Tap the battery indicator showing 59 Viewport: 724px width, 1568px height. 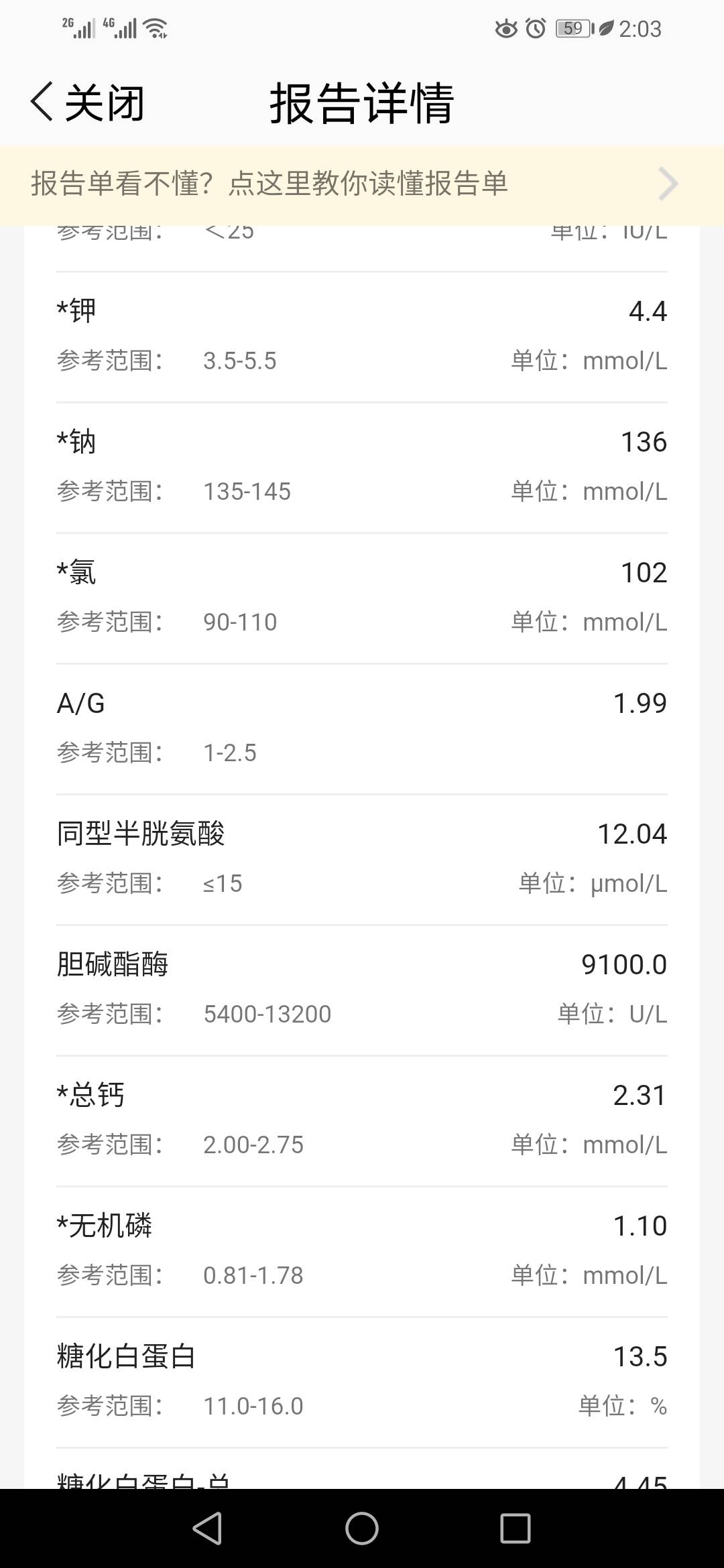pyautogui.click(x=571, y=29)
